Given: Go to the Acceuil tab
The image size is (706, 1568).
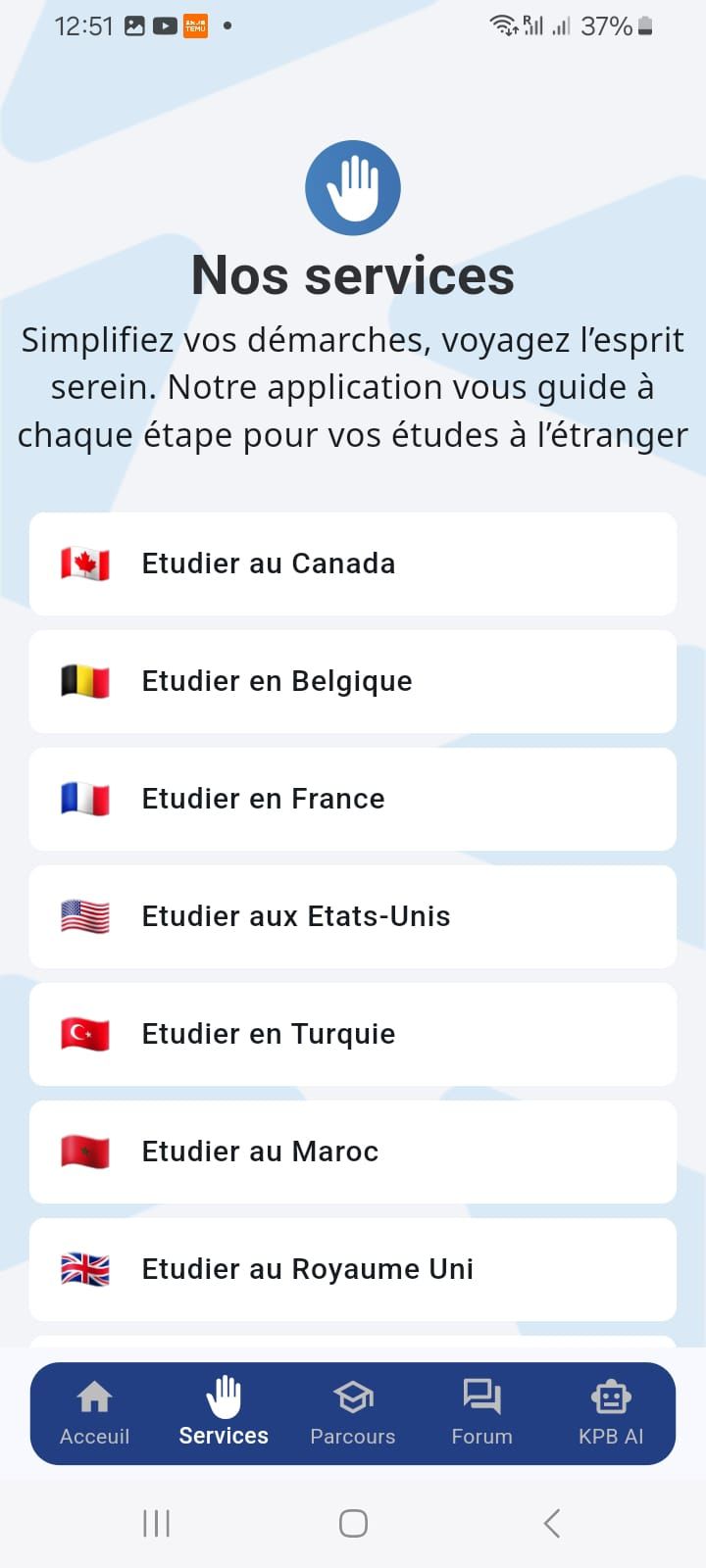Looking at the screenshot, I should click(95, 1413).
